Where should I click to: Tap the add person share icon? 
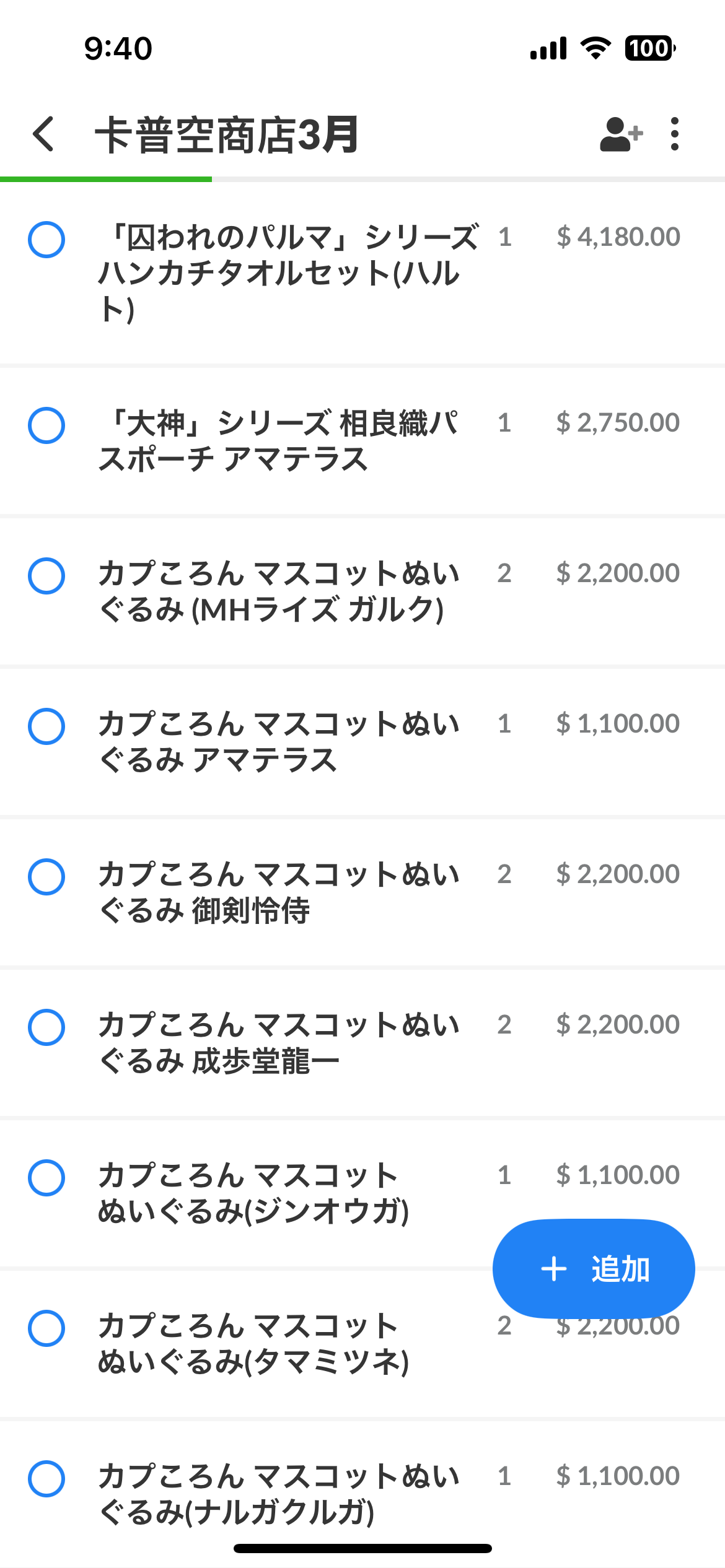621,134
